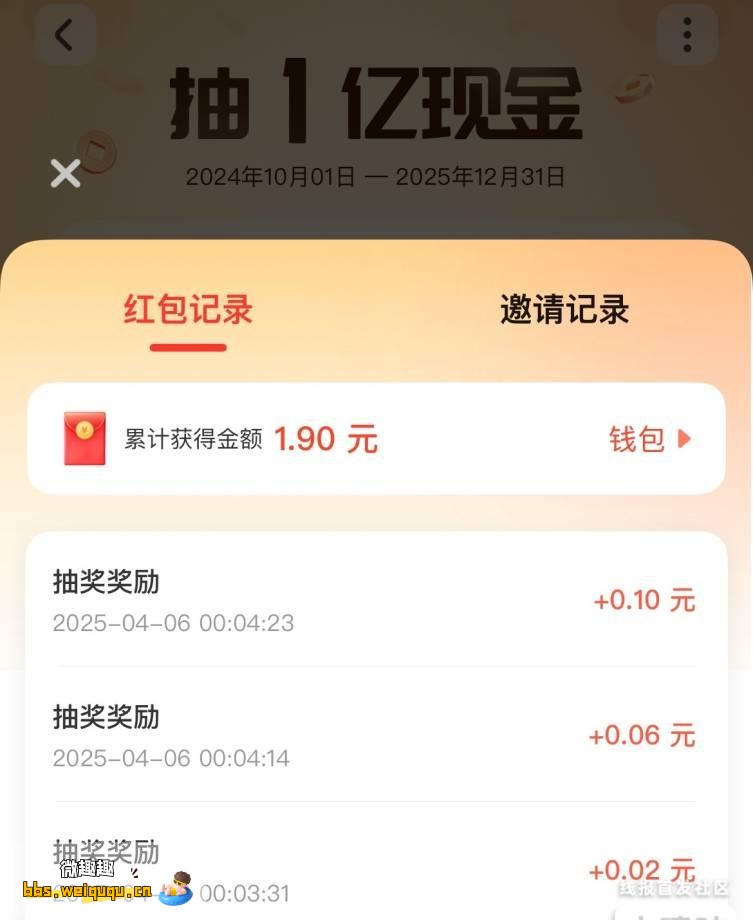The height and width of the screenshot is (920, 753).
Task: Tap the chevron arrow next to 钱包
Action: 684,438
